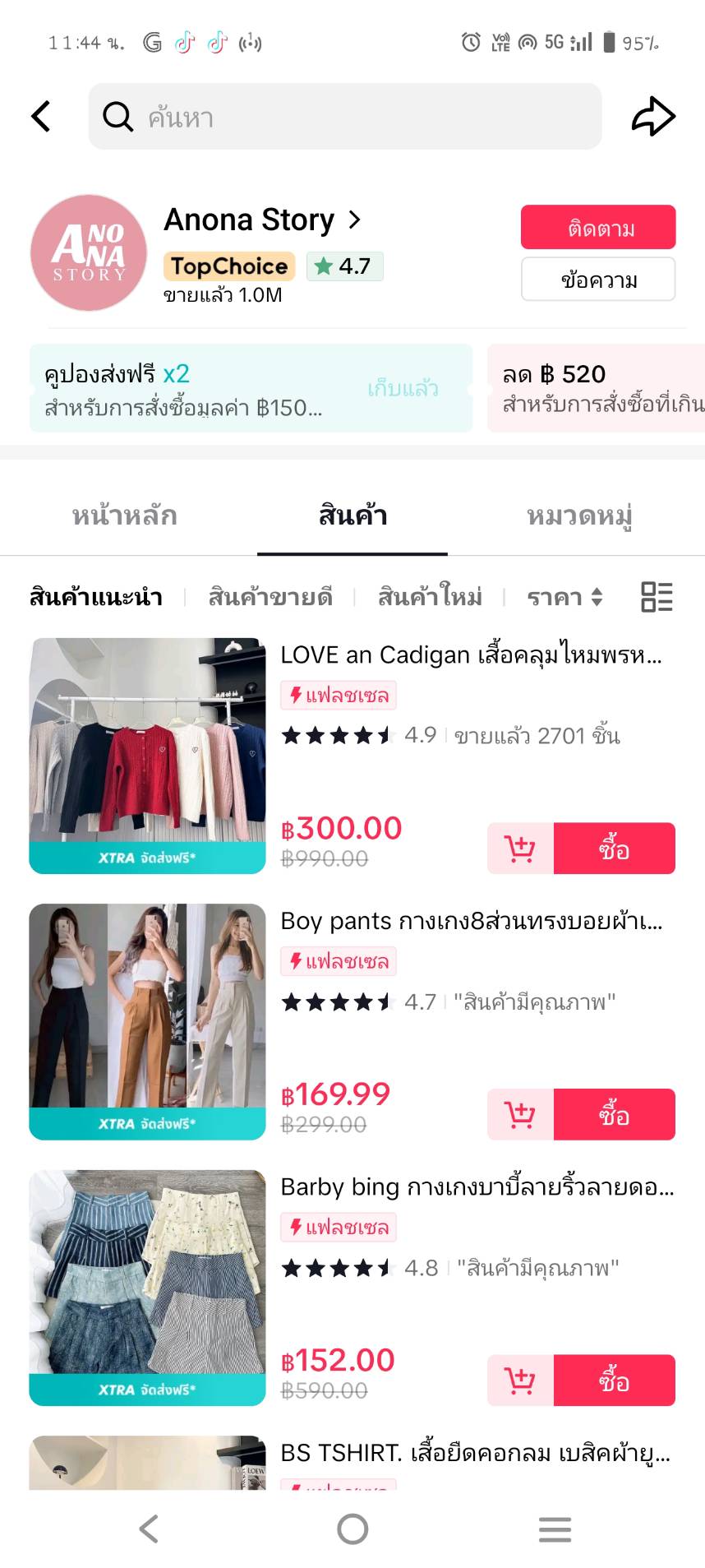Share the Anona Story shop
Screen dimensions: 705x1568
[x=653, y=116]
